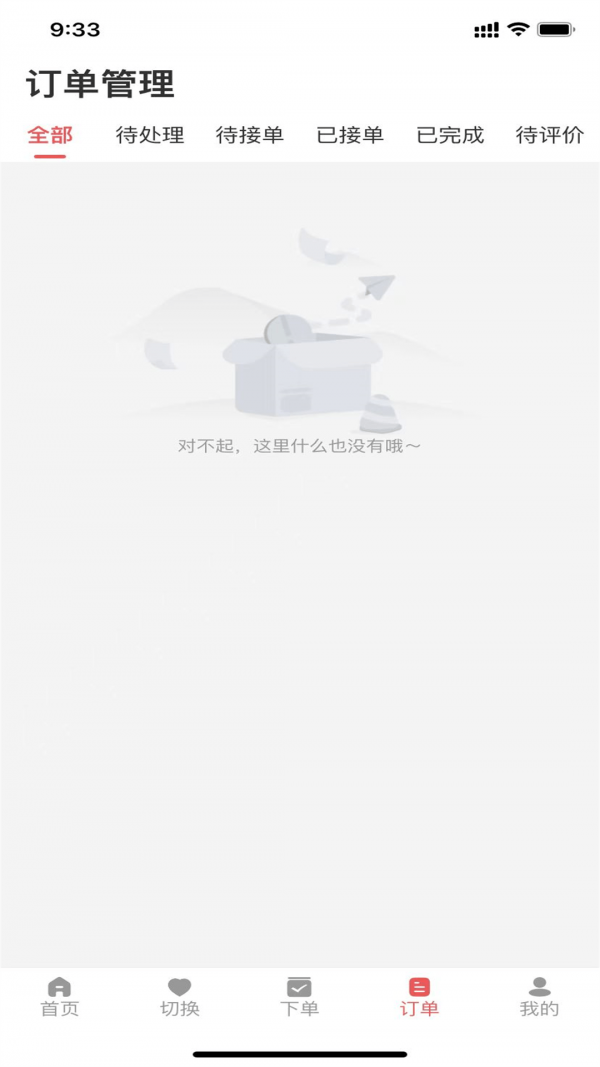
Task: Open the 切换 tab
Action: click(180, 997)
